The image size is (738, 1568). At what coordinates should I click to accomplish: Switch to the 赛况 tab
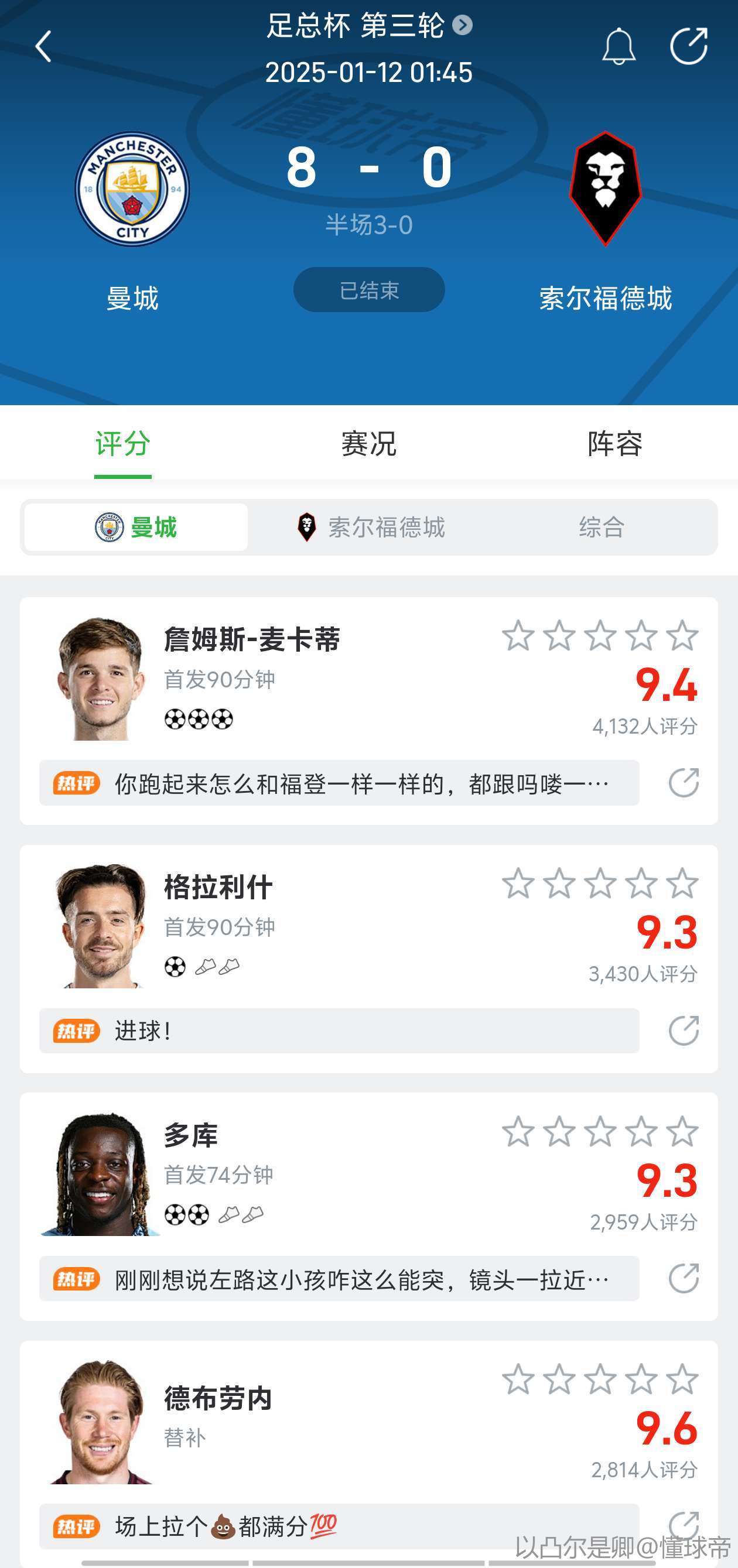pos(368,444)
